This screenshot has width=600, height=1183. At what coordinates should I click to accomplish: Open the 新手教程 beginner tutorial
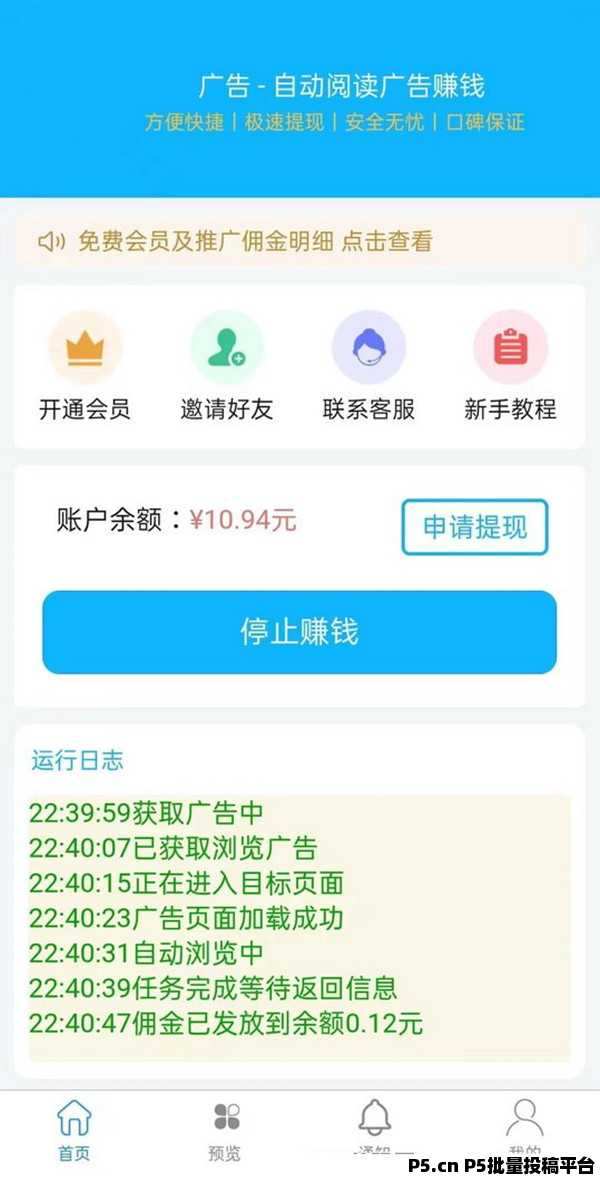click(510, 366)
